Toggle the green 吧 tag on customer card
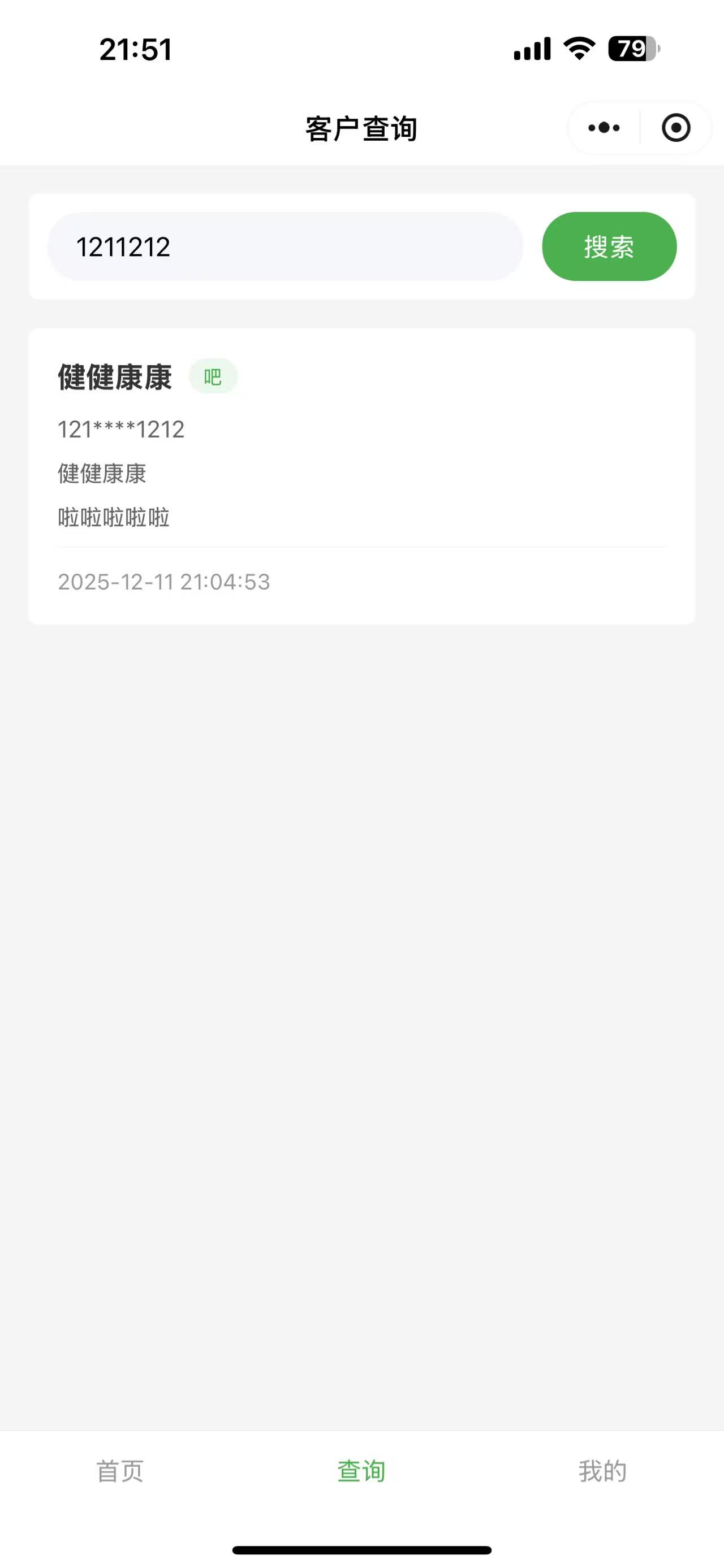The image size is (724, 1568). pyautogui.click(x=214, y=376)
